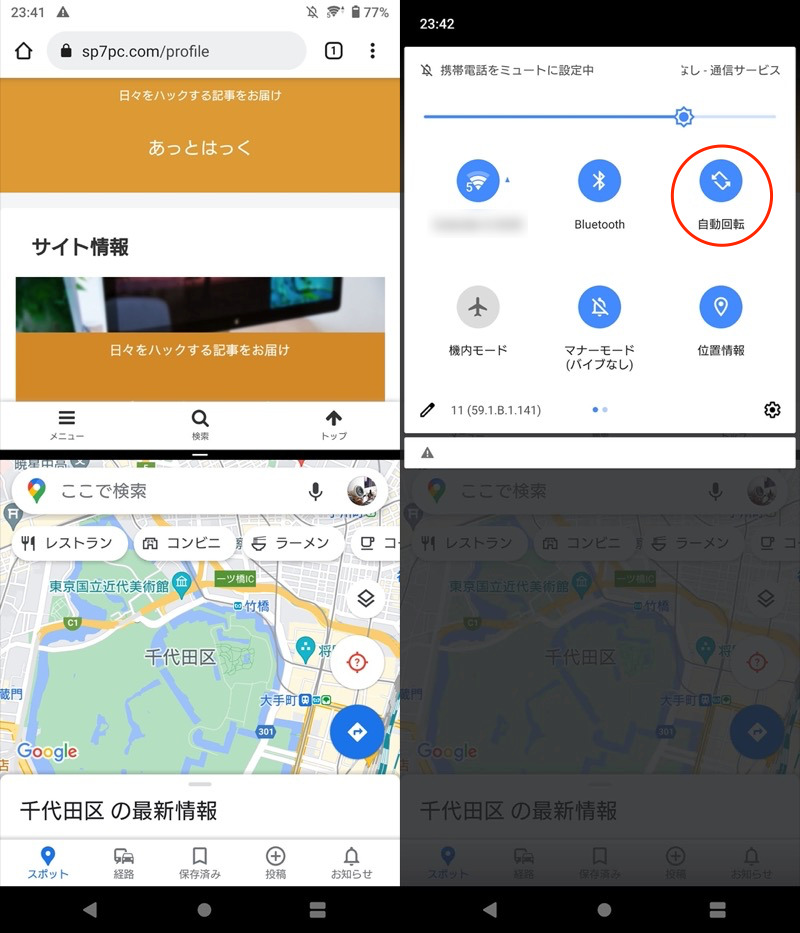Toggle the Bluetooth tile

coord(599,181)
